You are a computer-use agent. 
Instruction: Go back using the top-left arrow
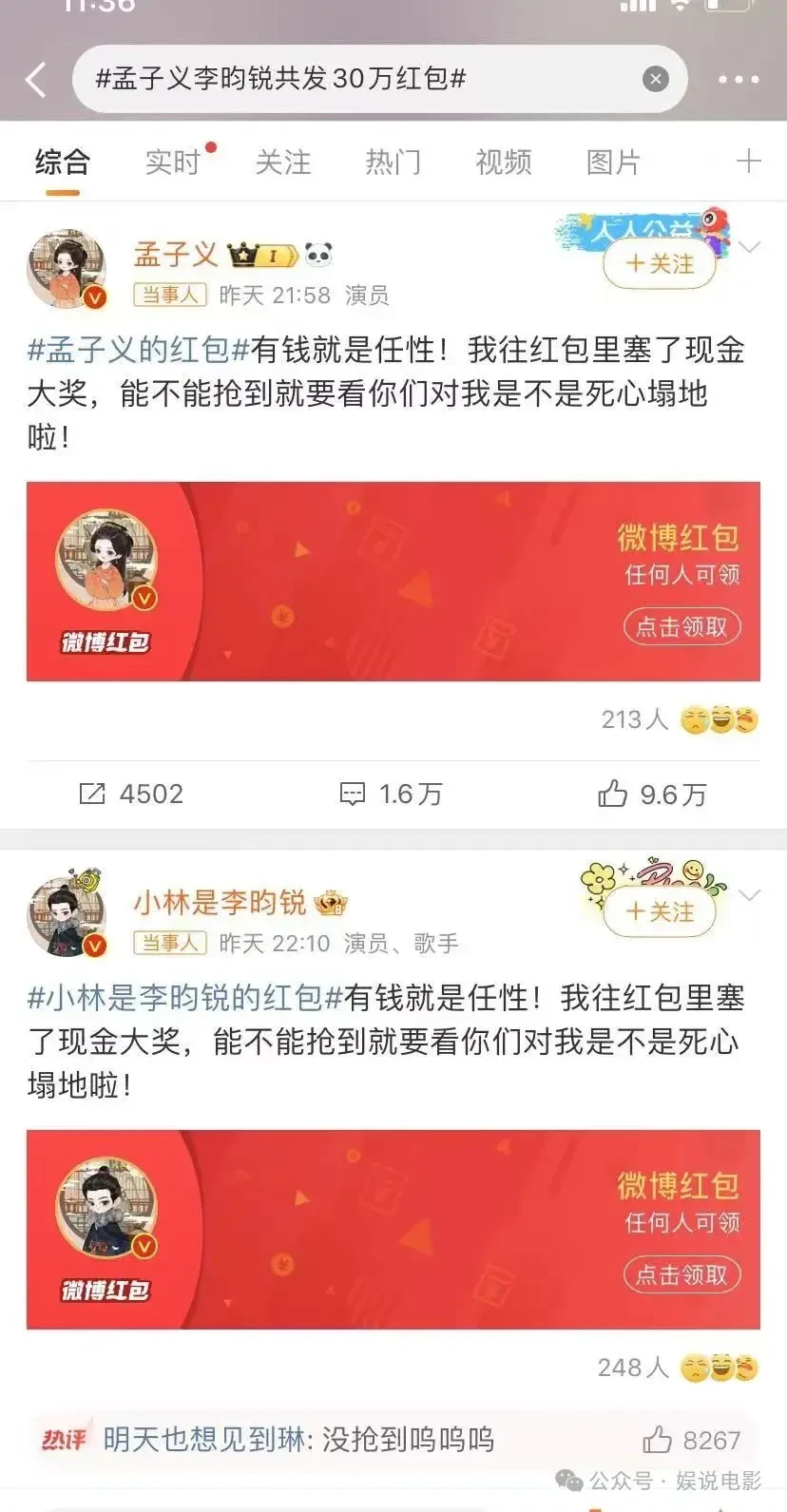pyautogui.click(x=36, y=80)
